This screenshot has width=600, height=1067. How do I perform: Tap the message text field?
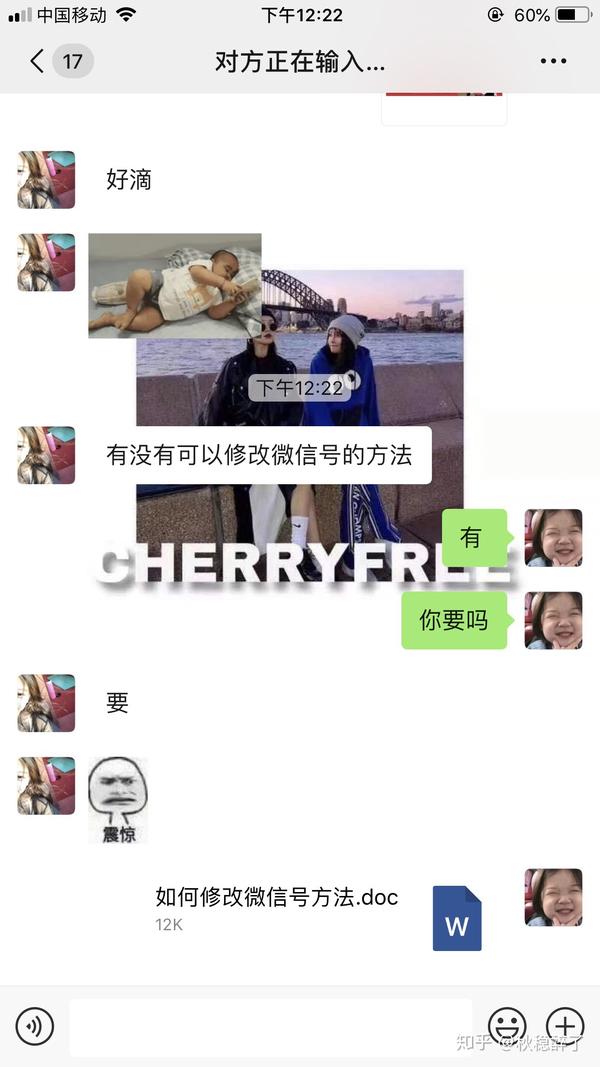coord(271,1027)
